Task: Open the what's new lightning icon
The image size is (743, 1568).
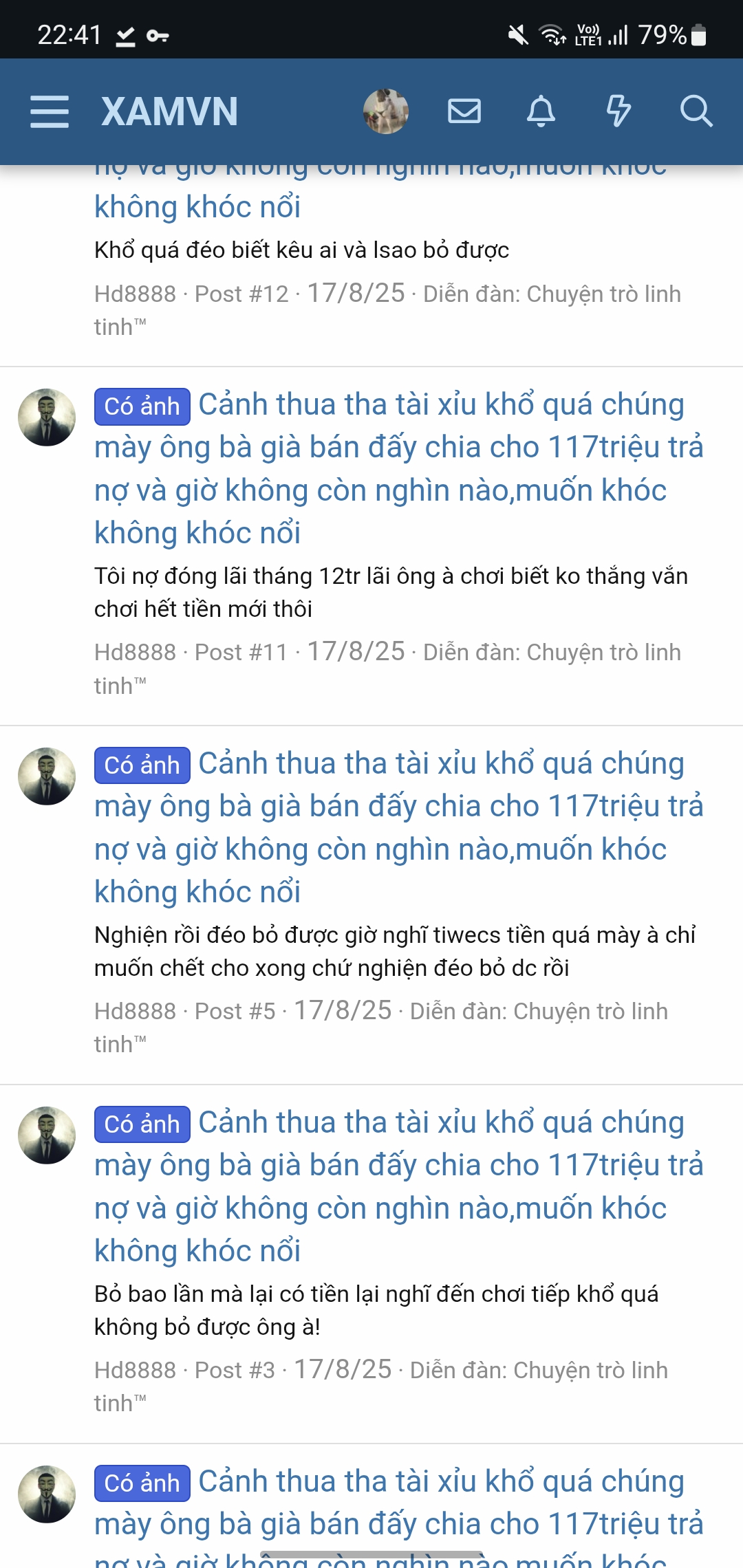Action: click(618, 111)
